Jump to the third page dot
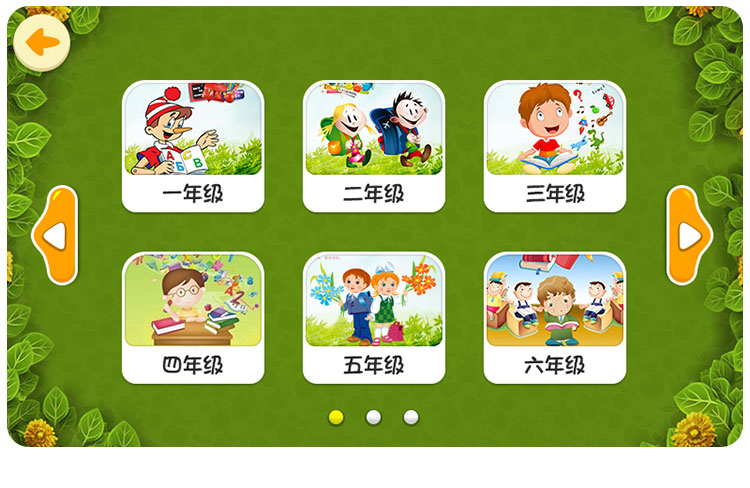 411,417
